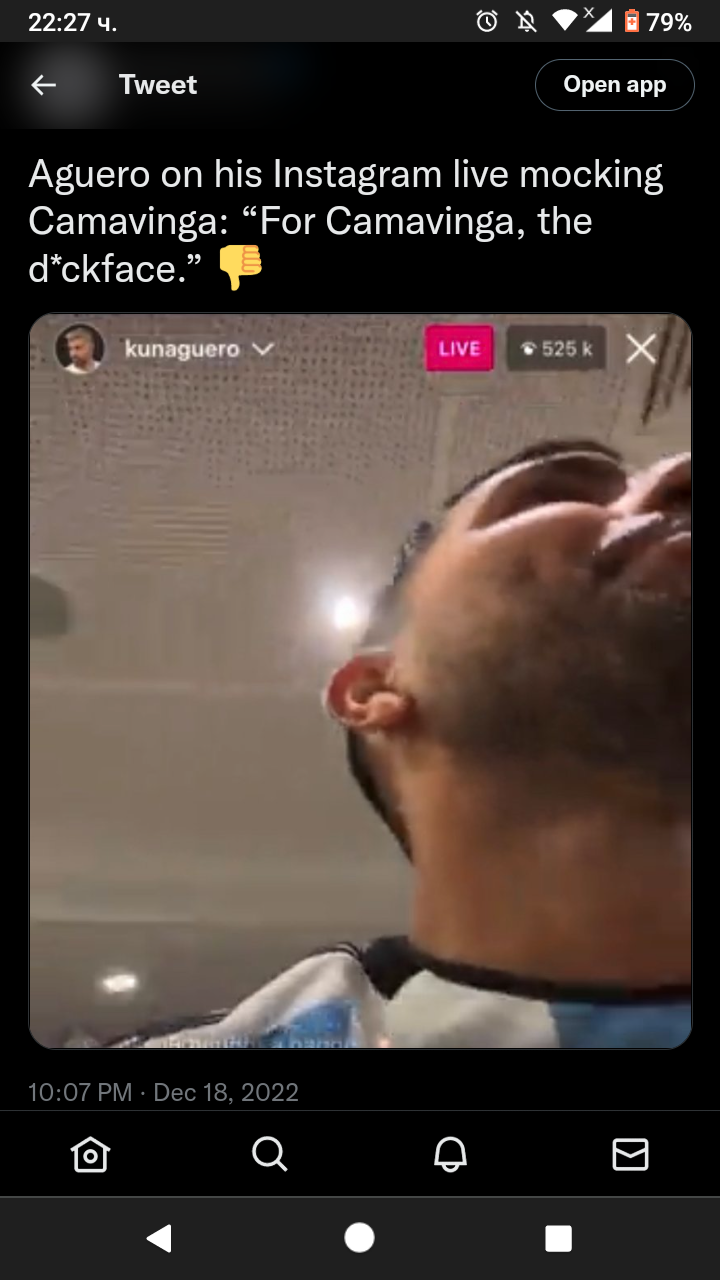
Task: Open the Messages envelope tab
Action: click(630, 1155)
